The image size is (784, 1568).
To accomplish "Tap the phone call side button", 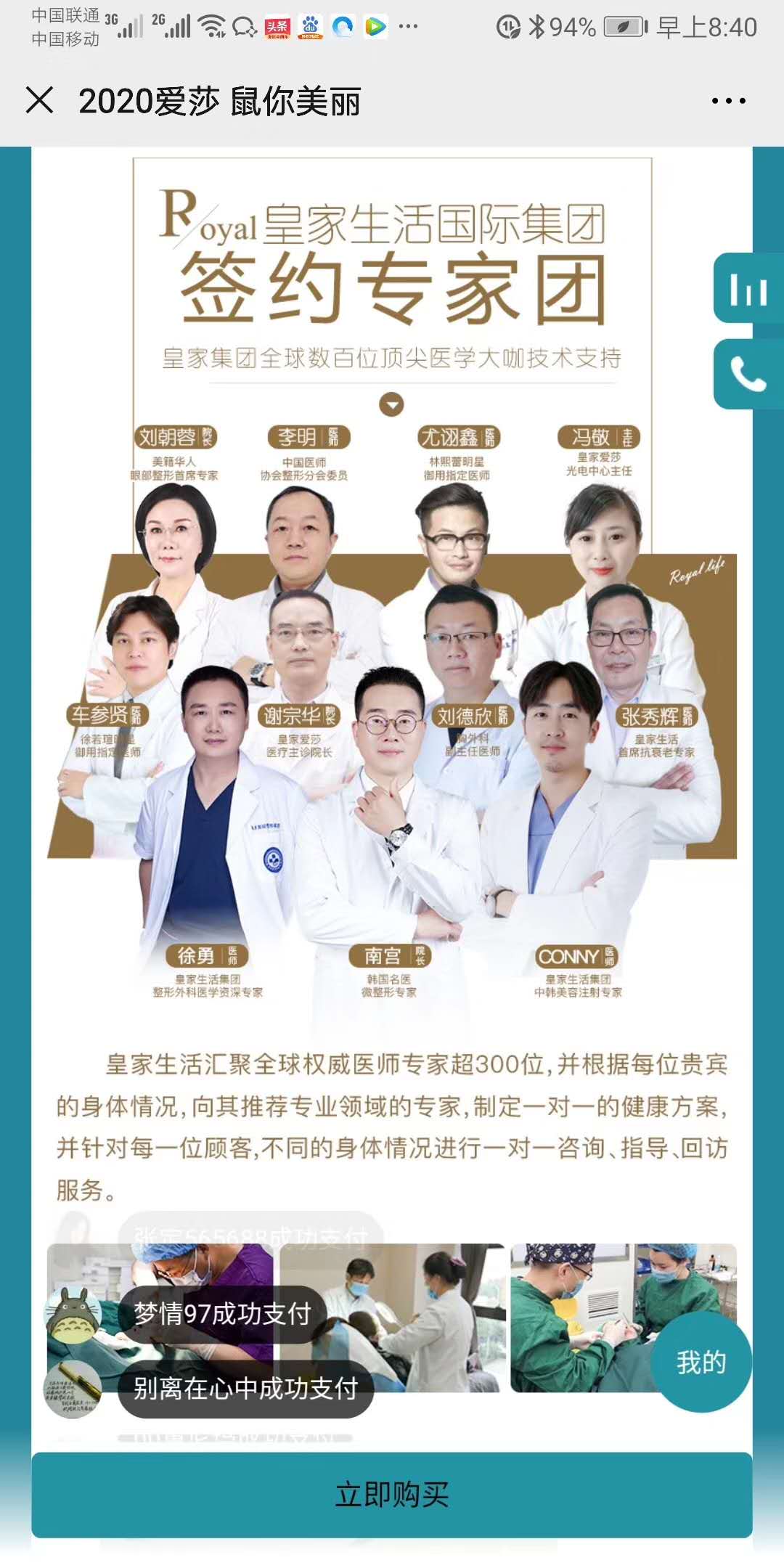I will click(x=748, y=375).
